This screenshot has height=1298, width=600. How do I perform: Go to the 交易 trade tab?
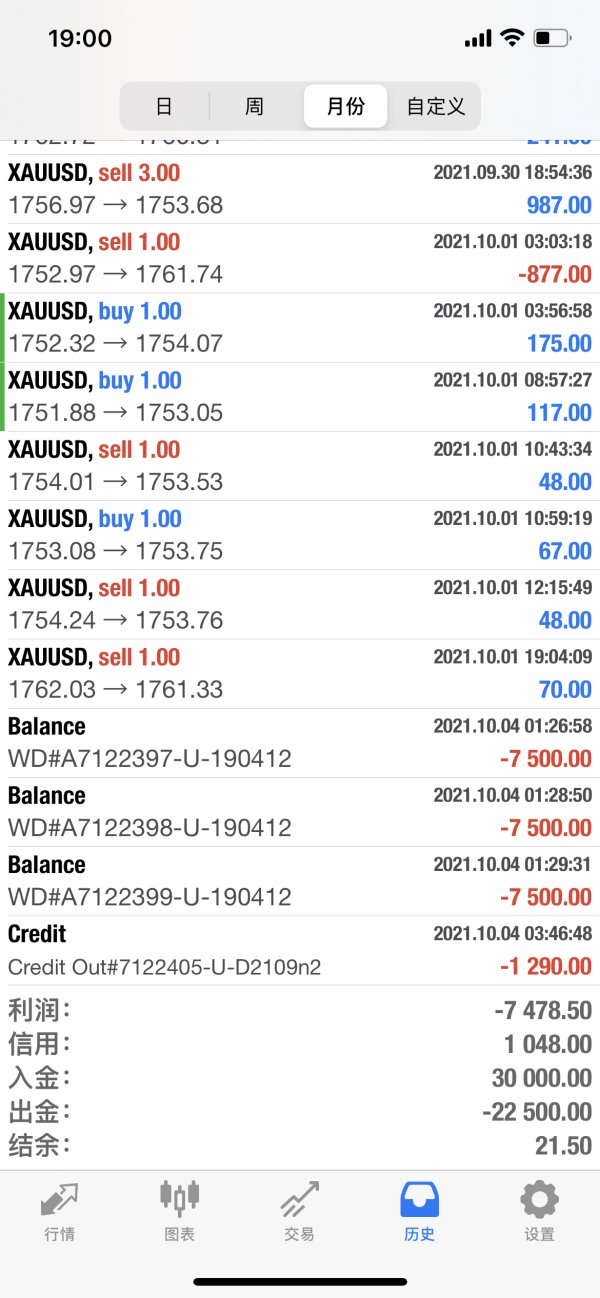[x=300, y=1211]
